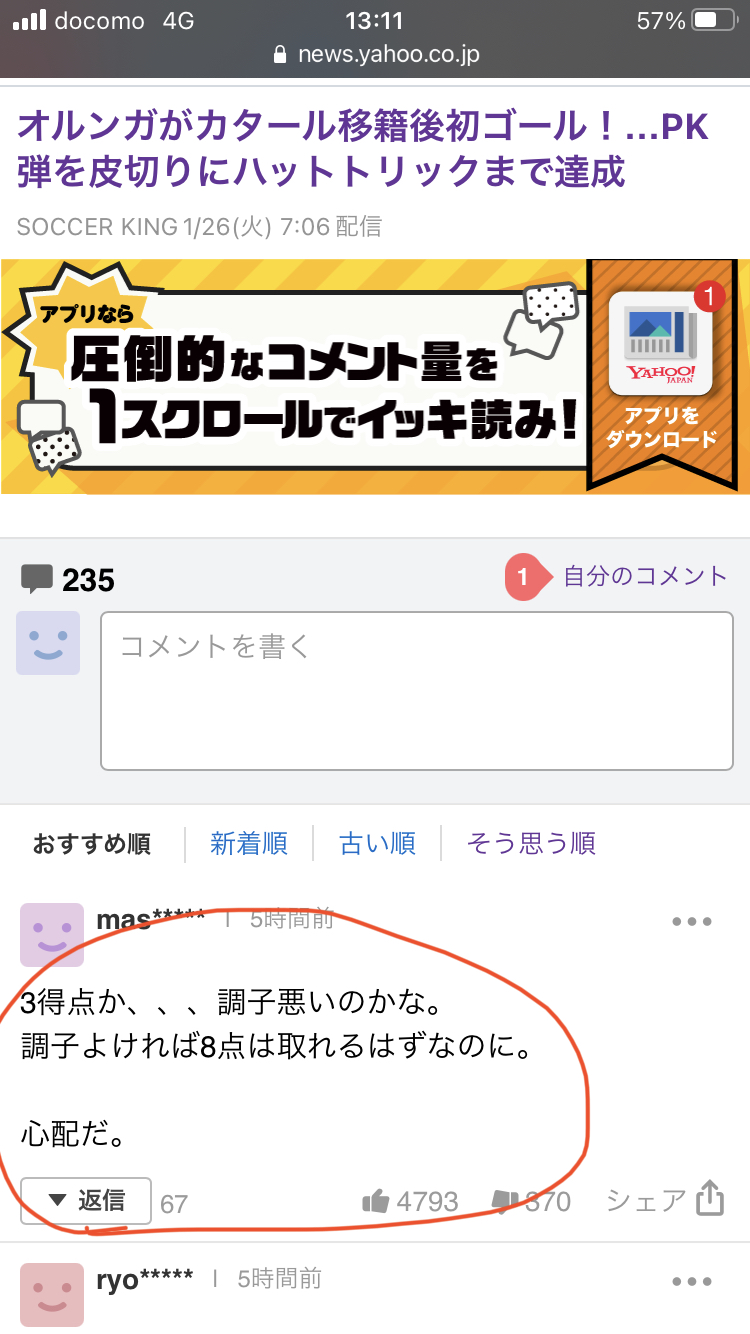Sort comments by 新着順

coord(248,844)
